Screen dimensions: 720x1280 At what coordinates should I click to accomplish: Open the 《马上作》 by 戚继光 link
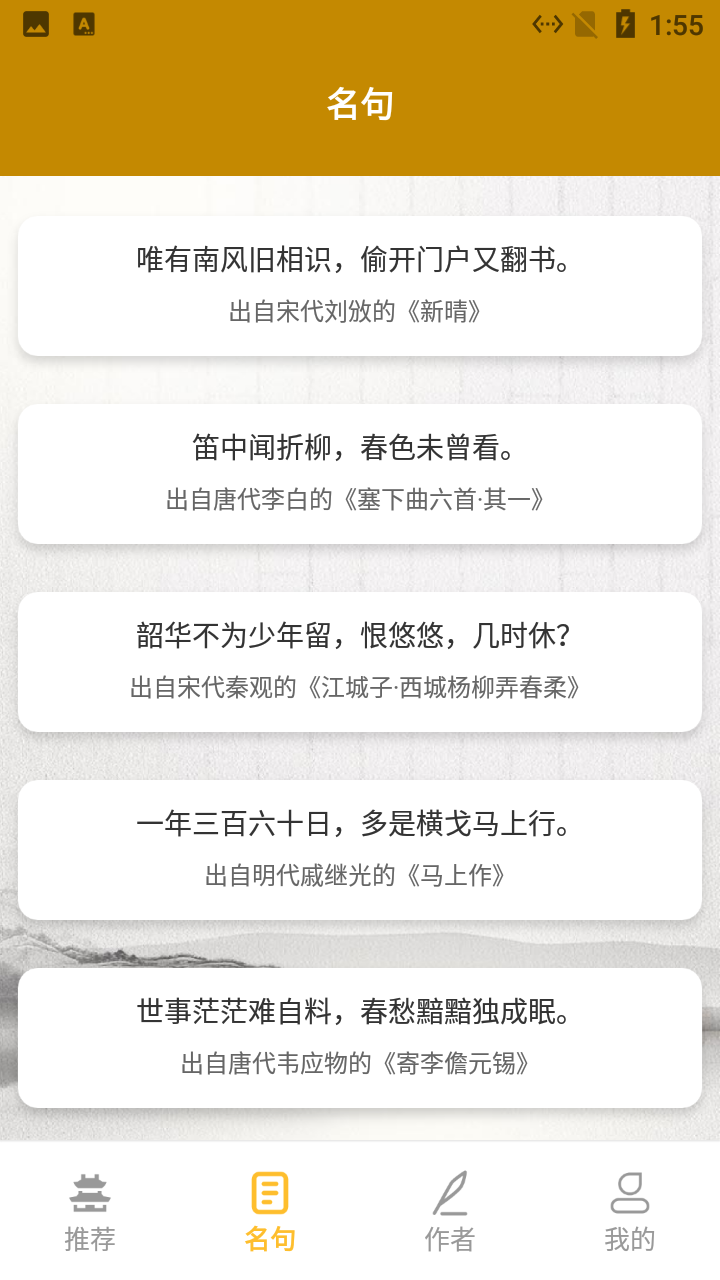click(360, 875)
